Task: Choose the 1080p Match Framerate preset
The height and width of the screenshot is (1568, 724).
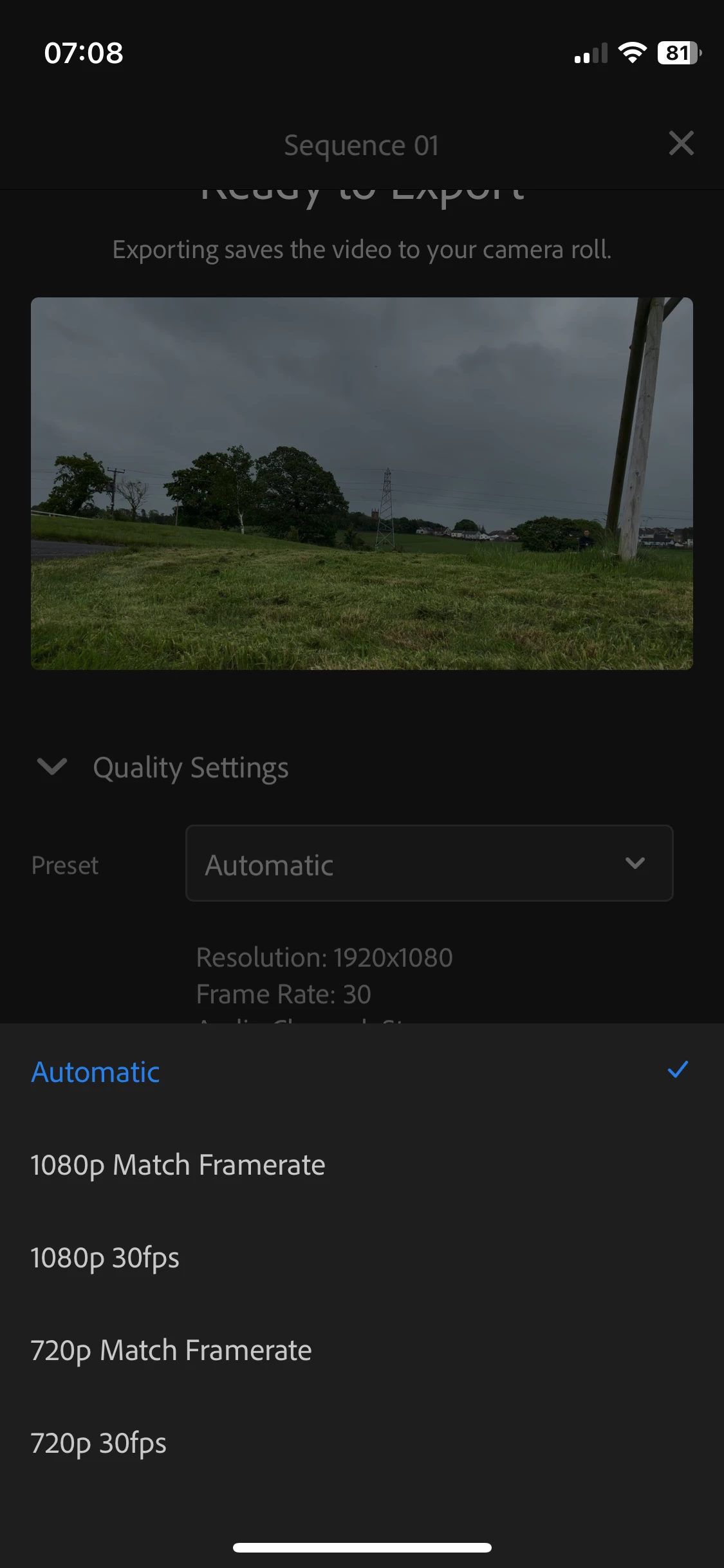Action: click(x=178, y=1165)
